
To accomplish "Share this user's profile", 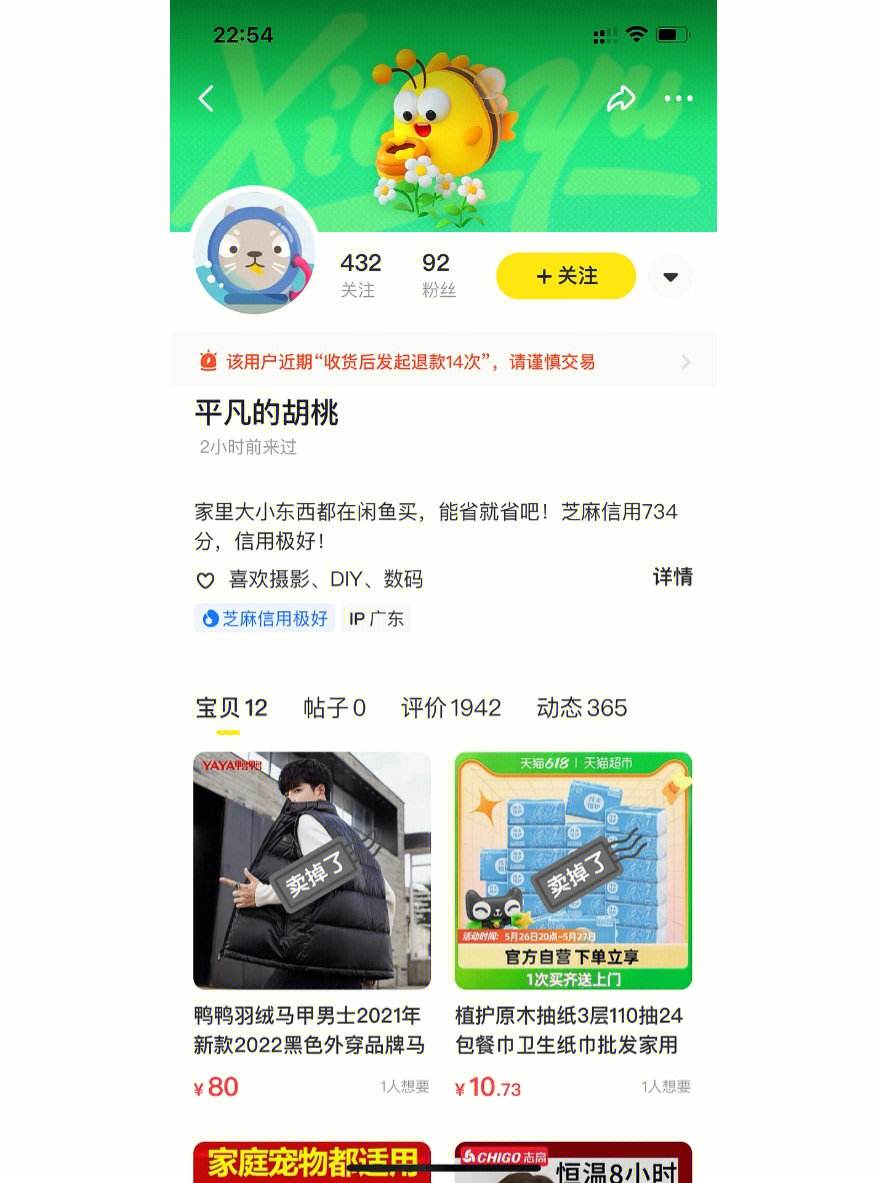I will click(621, 98).
